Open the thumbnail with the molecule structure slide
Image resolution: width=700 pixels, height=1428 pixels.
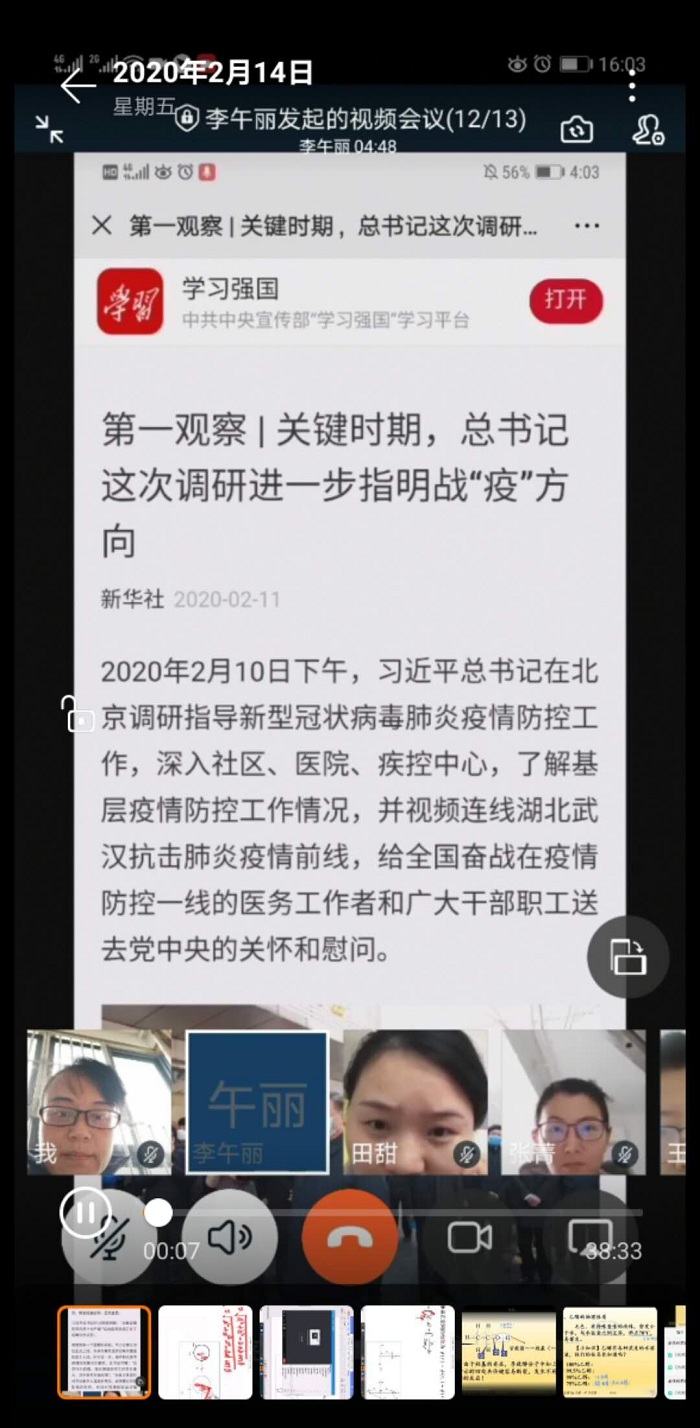(x=508, y=1352)
